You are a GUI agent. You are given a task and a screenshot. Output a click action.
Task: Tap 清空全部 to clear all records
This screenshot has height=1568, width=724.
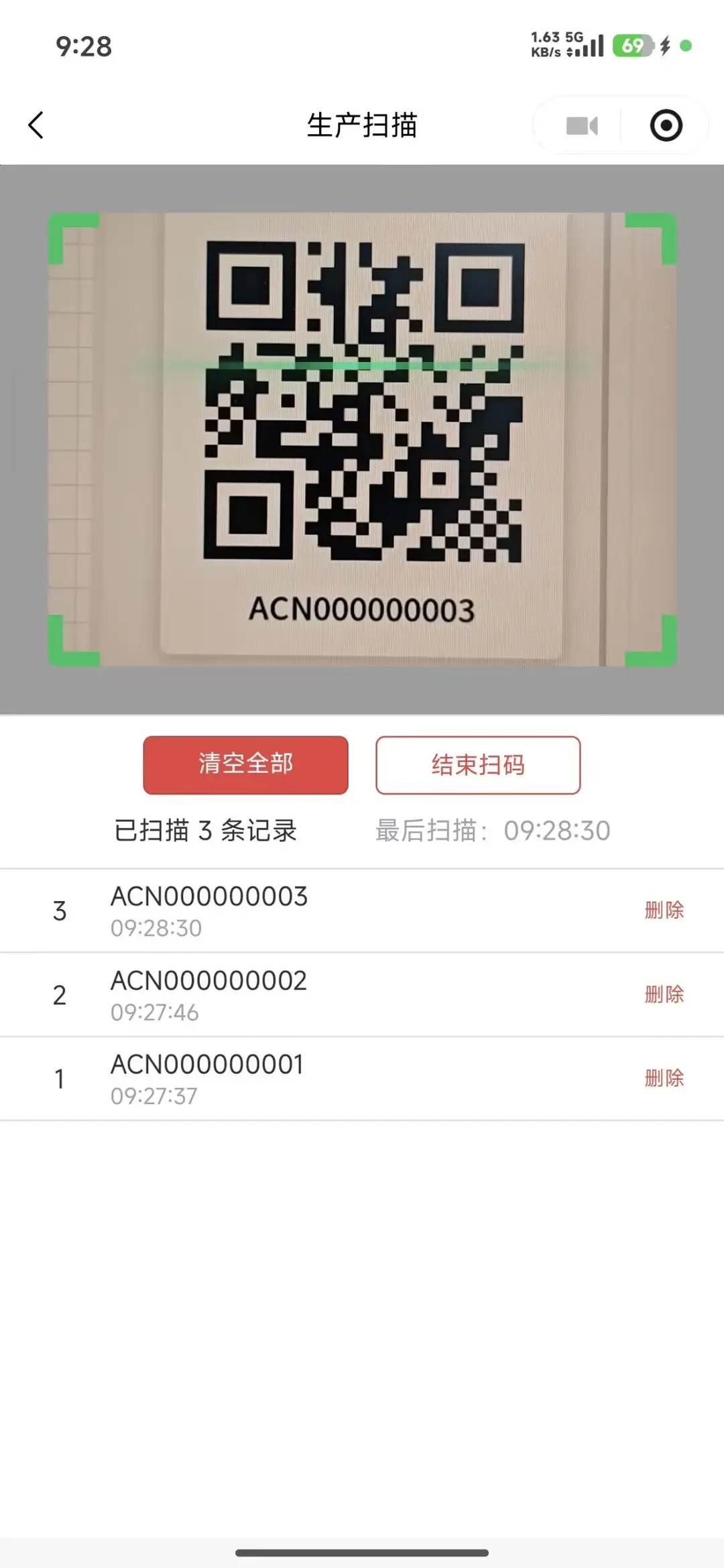click(x=245, y=764)
